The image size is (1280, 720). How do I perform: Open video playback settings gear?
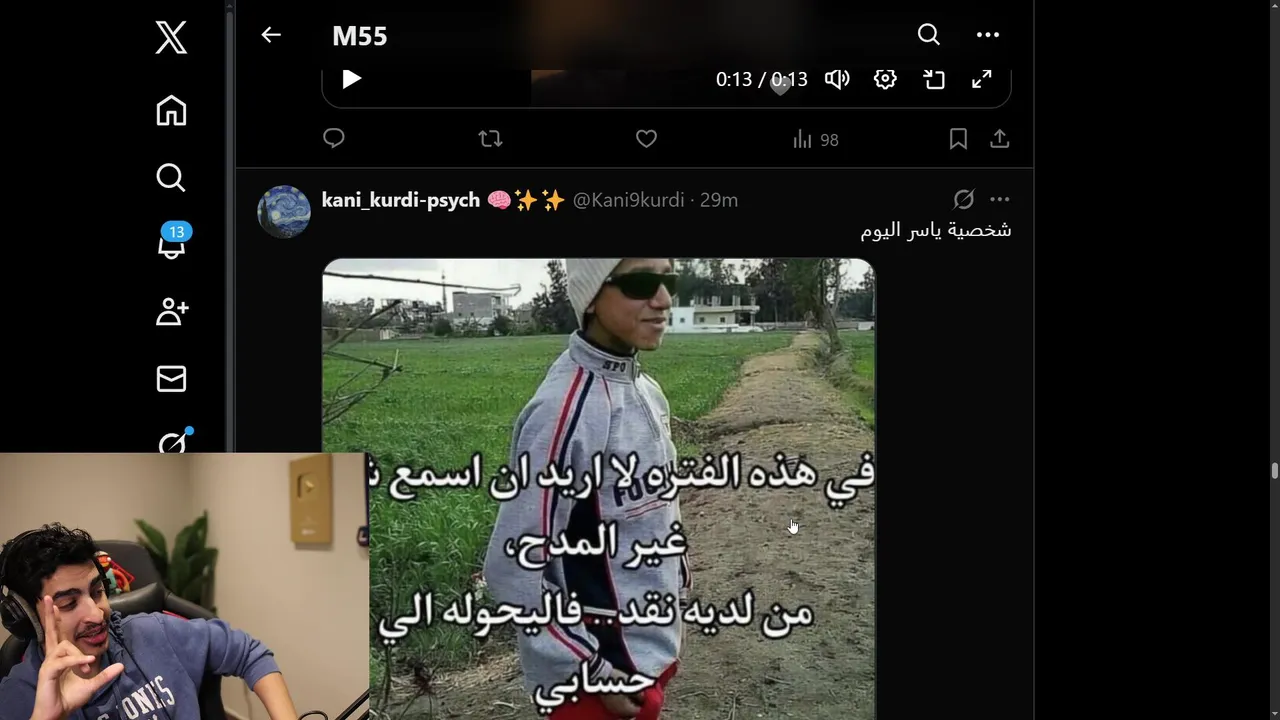click(x=885, y=79)
